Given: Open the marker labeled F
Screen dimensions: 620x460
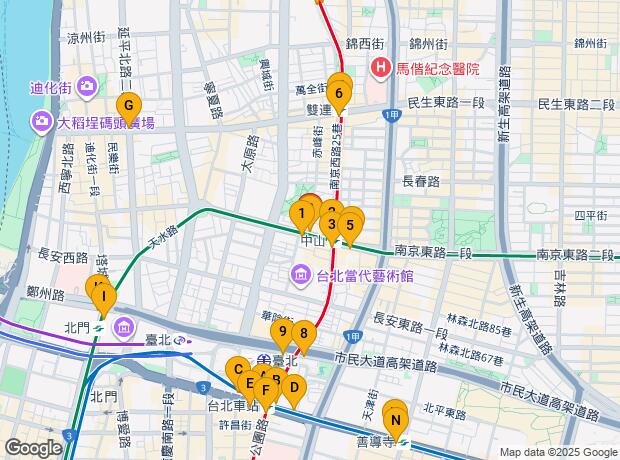Looking at the screenshot, I should tap(266, 390).
